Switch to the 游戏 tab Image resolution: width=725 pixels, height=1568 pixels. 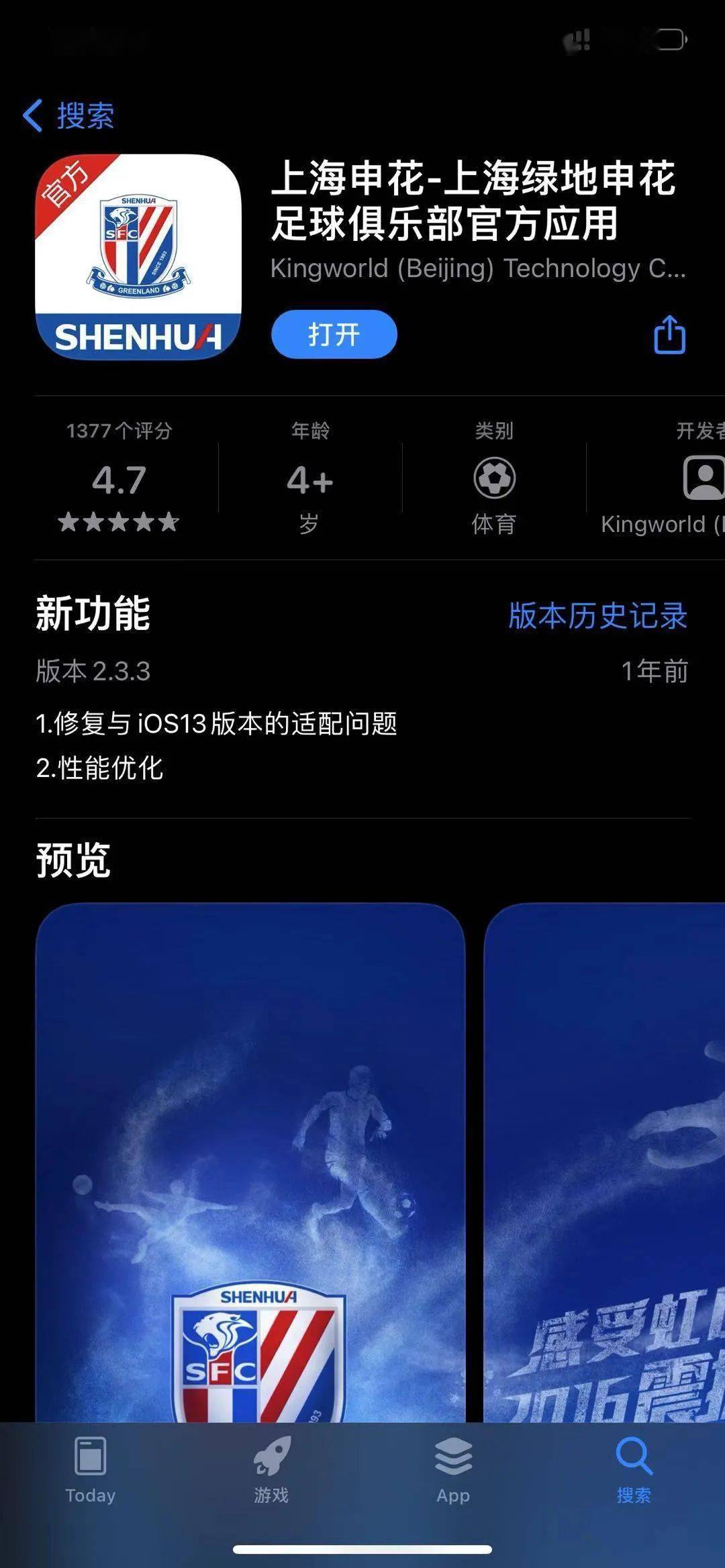(271, 1471)
